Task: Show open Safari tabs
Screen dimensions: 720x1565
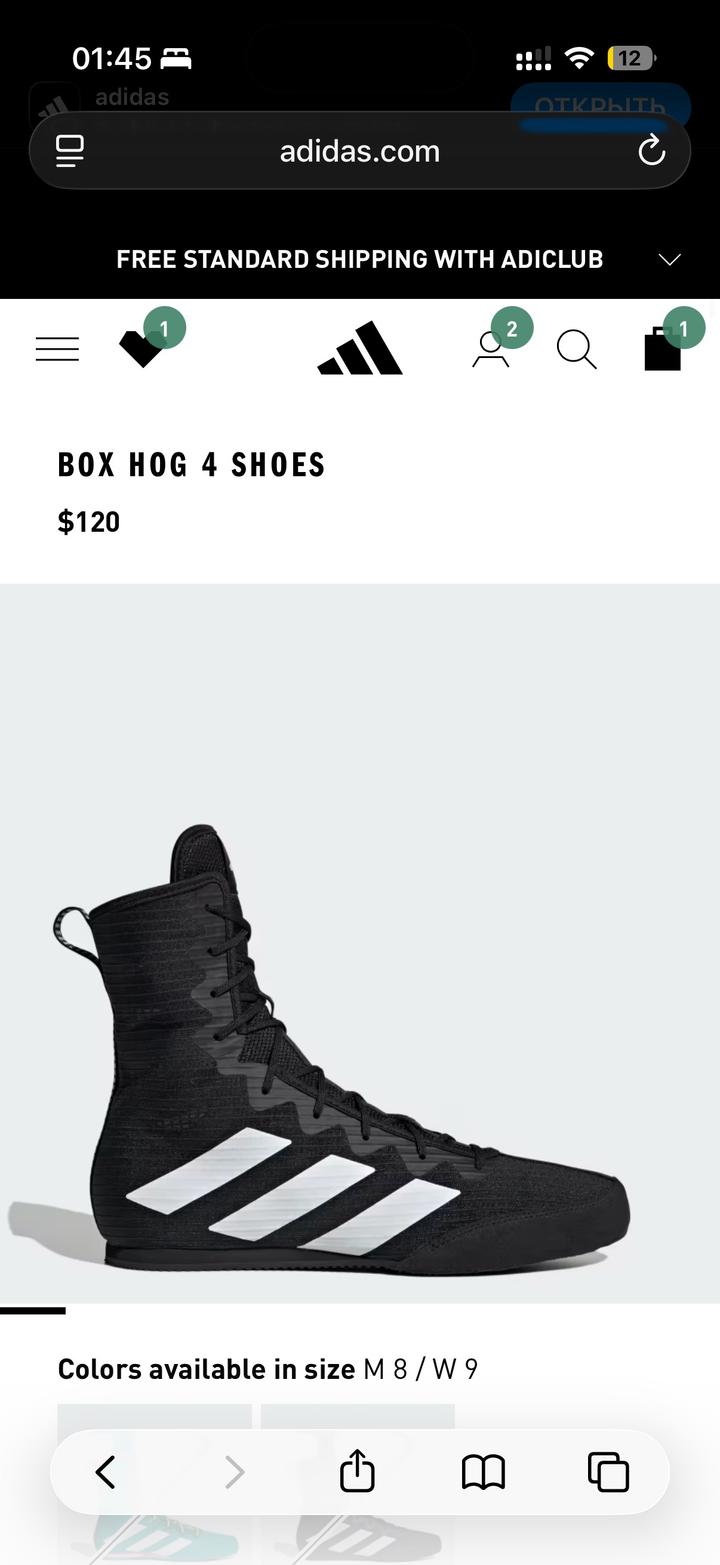Action: click(x=608, y=1472)
